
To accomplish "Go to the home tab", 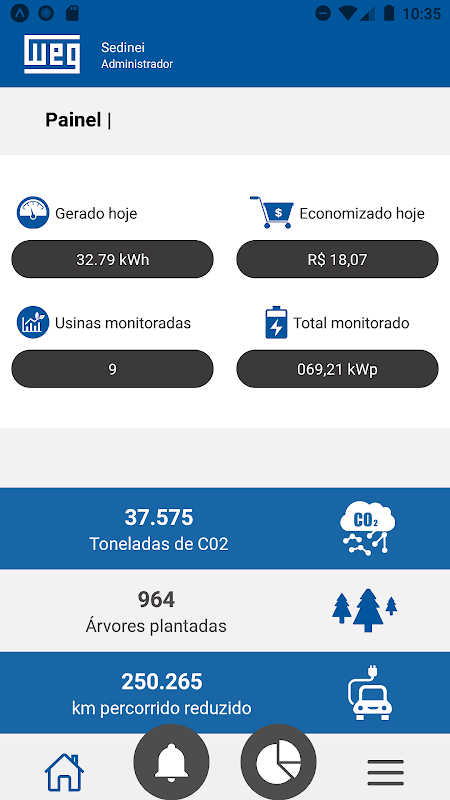I will point(64,772).
